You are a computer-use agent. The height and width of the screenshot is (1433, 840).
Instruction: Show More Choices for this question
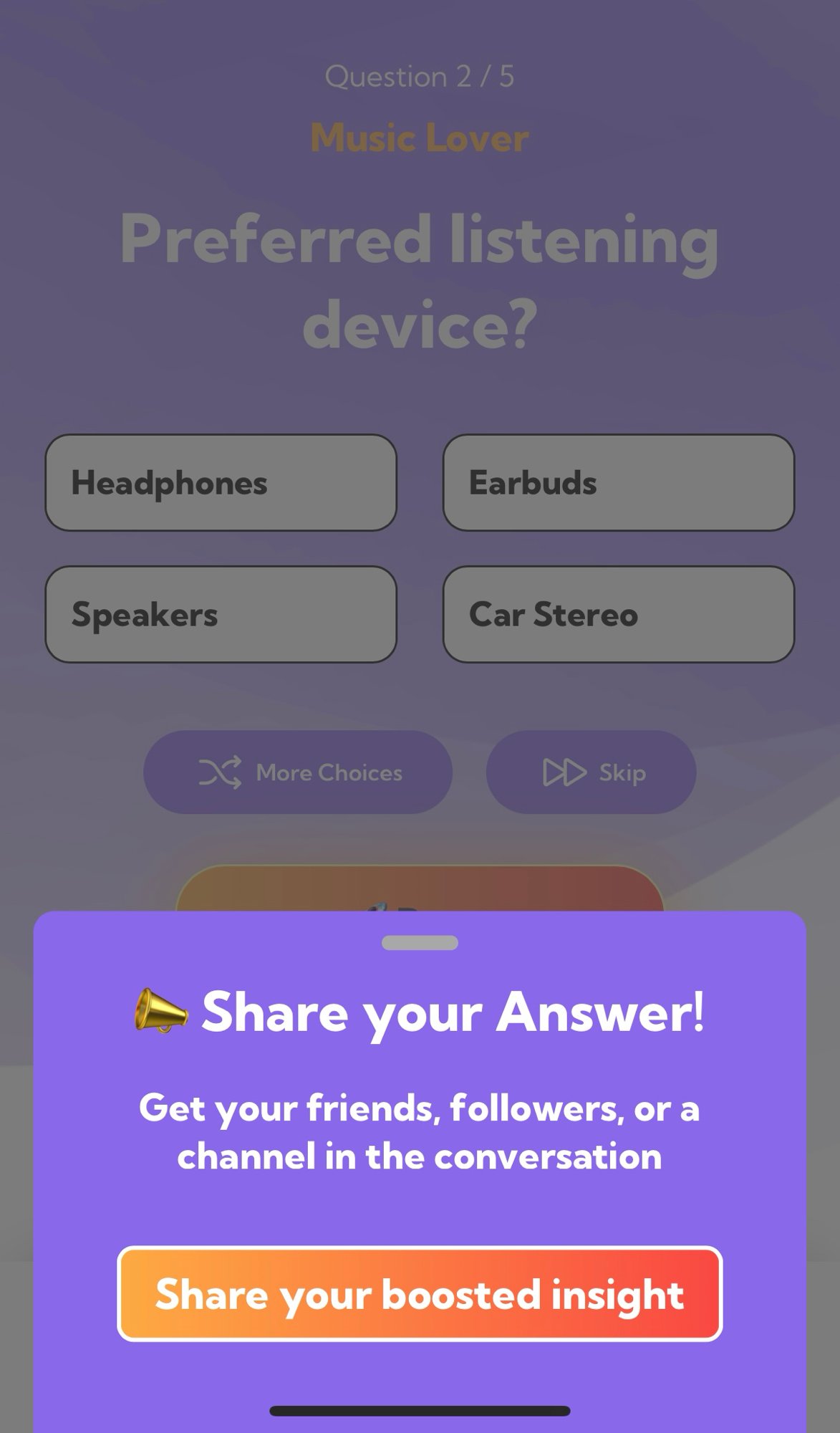click(x=298, y=772)
